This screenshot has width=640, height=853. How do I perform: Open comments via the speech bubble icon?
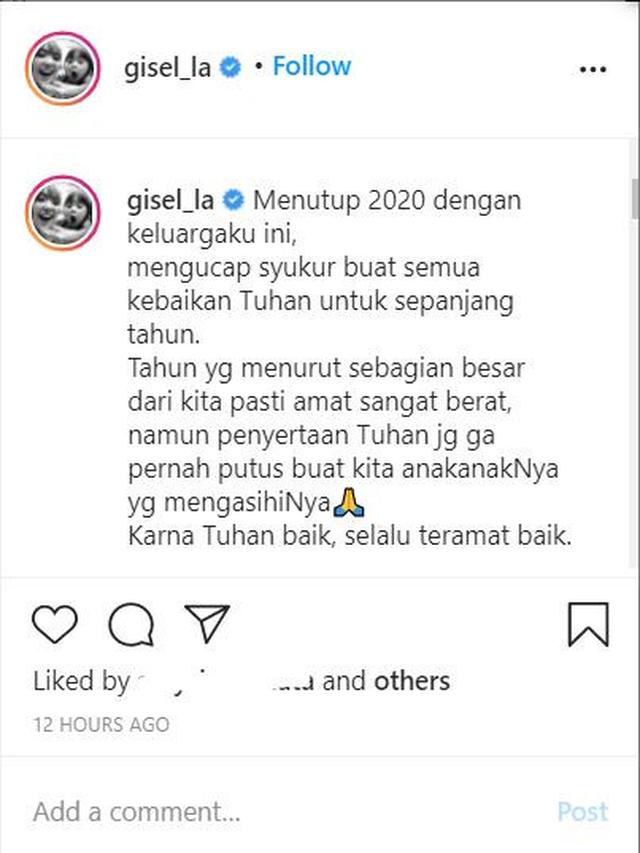[131, 625]
